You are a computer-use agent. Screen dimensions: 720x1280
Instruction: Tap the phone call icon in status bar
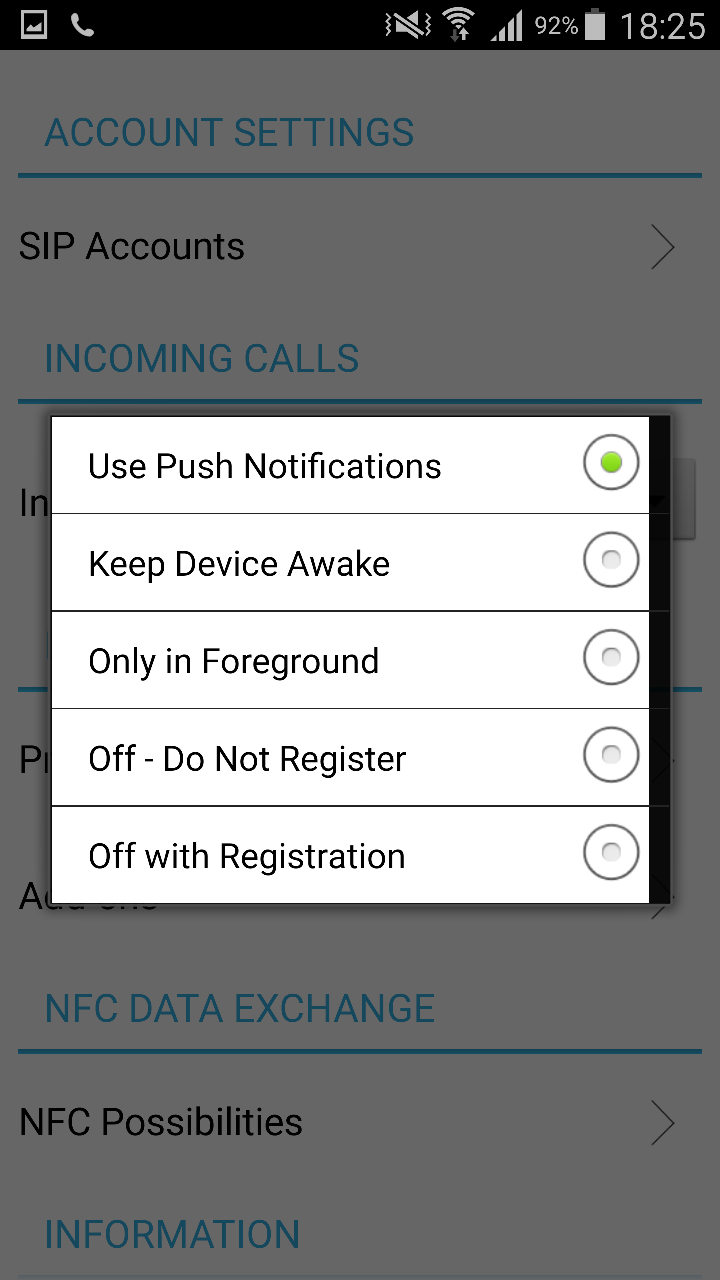click(x=81, y=22)
